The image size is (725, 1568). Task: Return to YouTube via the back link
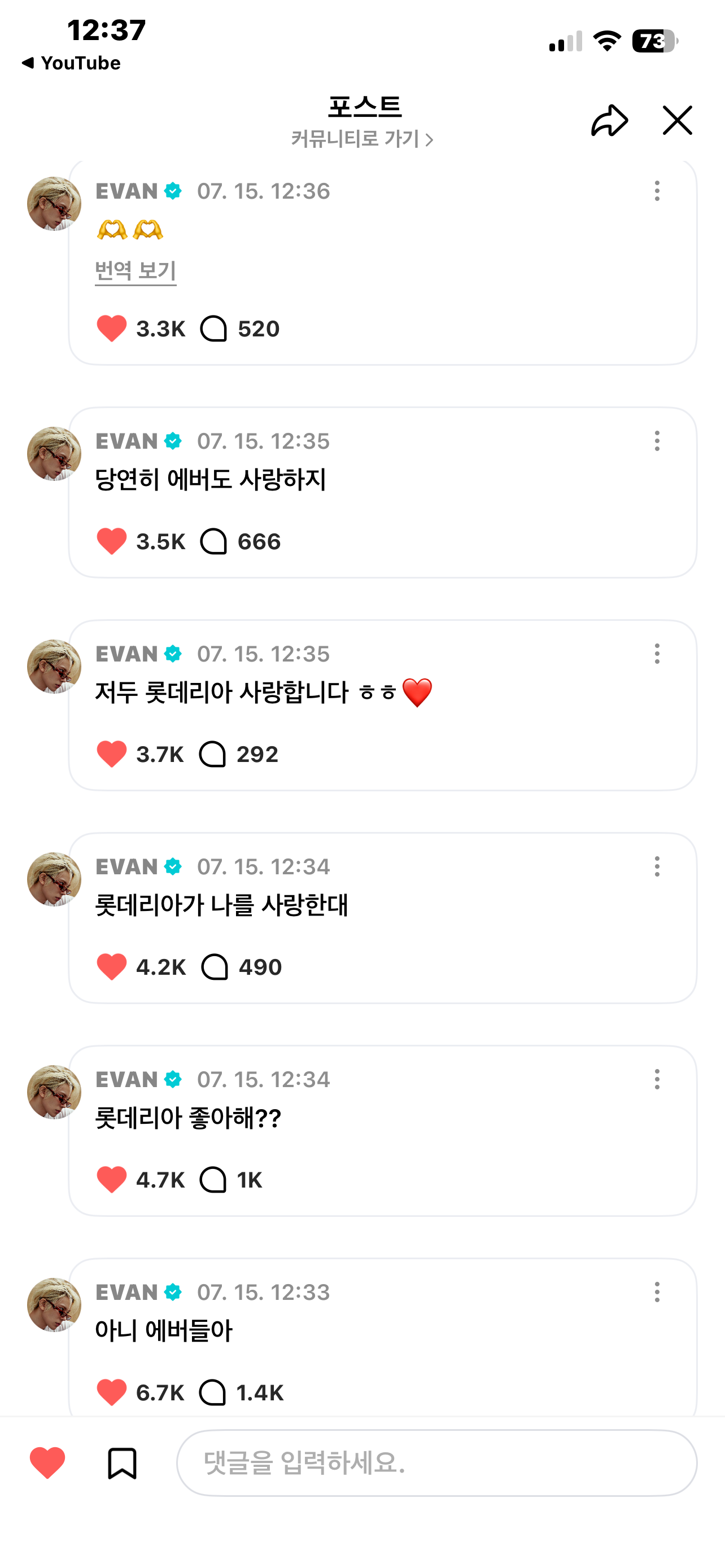tap(71, 63)
